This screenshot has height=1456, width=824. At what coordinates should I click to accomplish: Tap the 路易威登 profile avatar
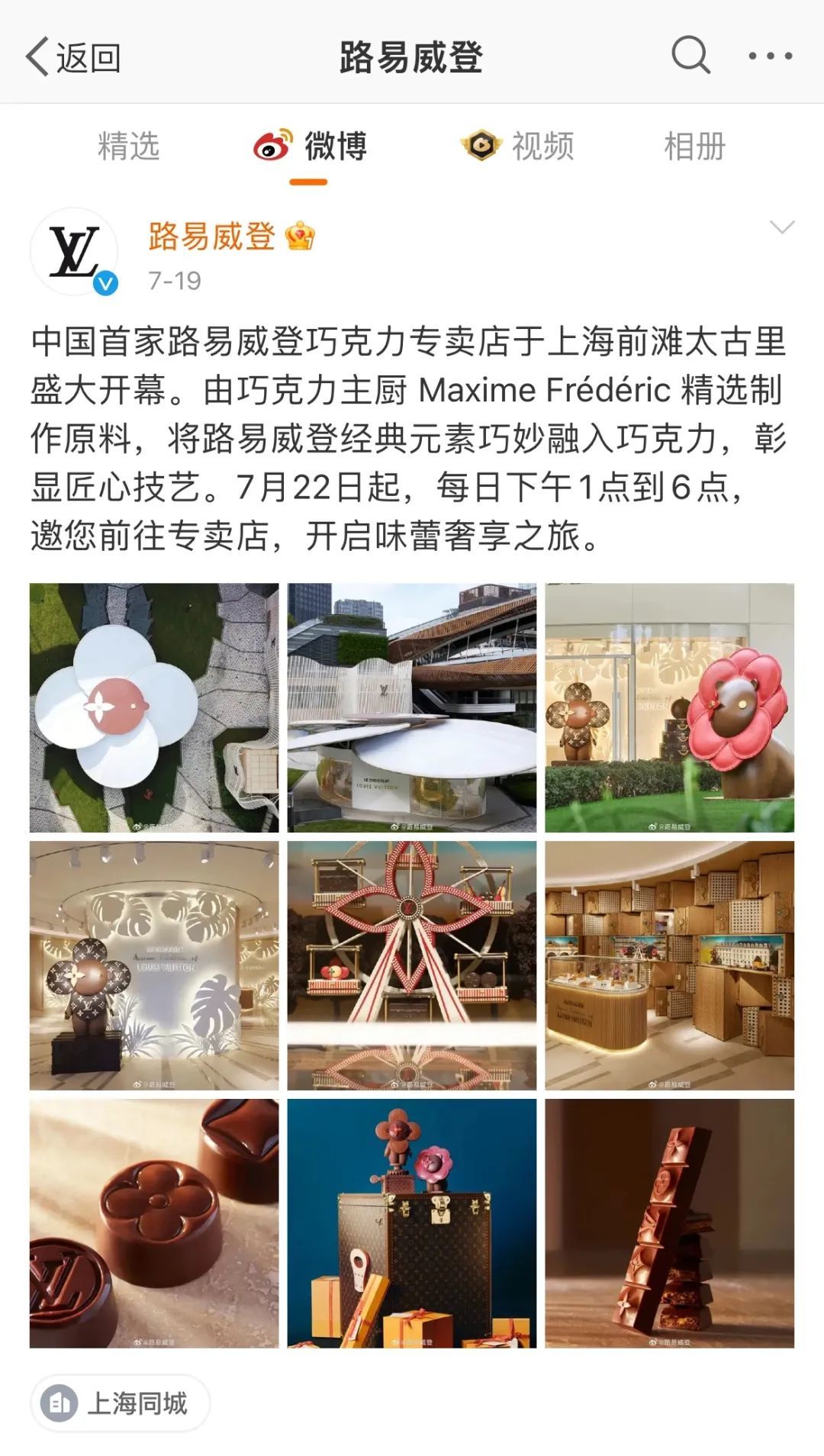pos(74,252)
